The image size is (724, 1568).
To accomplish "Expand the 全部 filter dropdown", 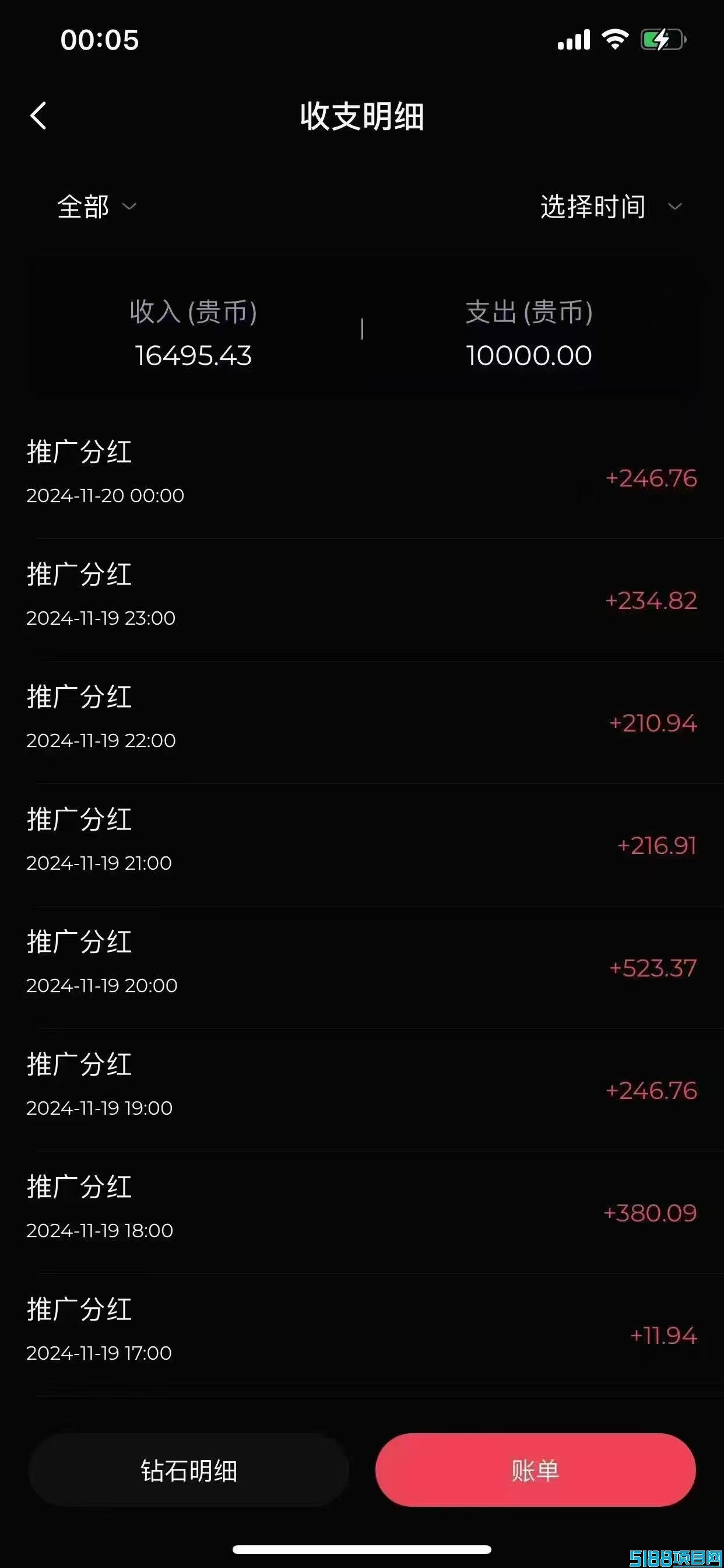I will 96,207.
